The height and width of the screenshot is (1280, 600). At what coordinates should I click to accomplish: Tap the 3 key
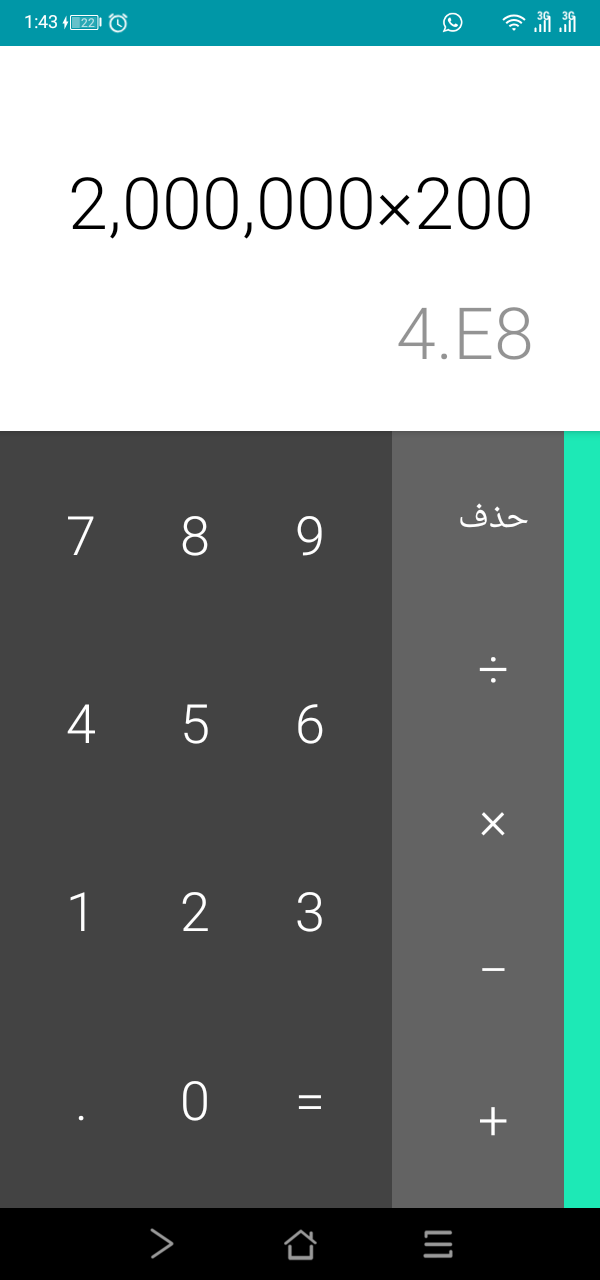[x=310, y=912]
